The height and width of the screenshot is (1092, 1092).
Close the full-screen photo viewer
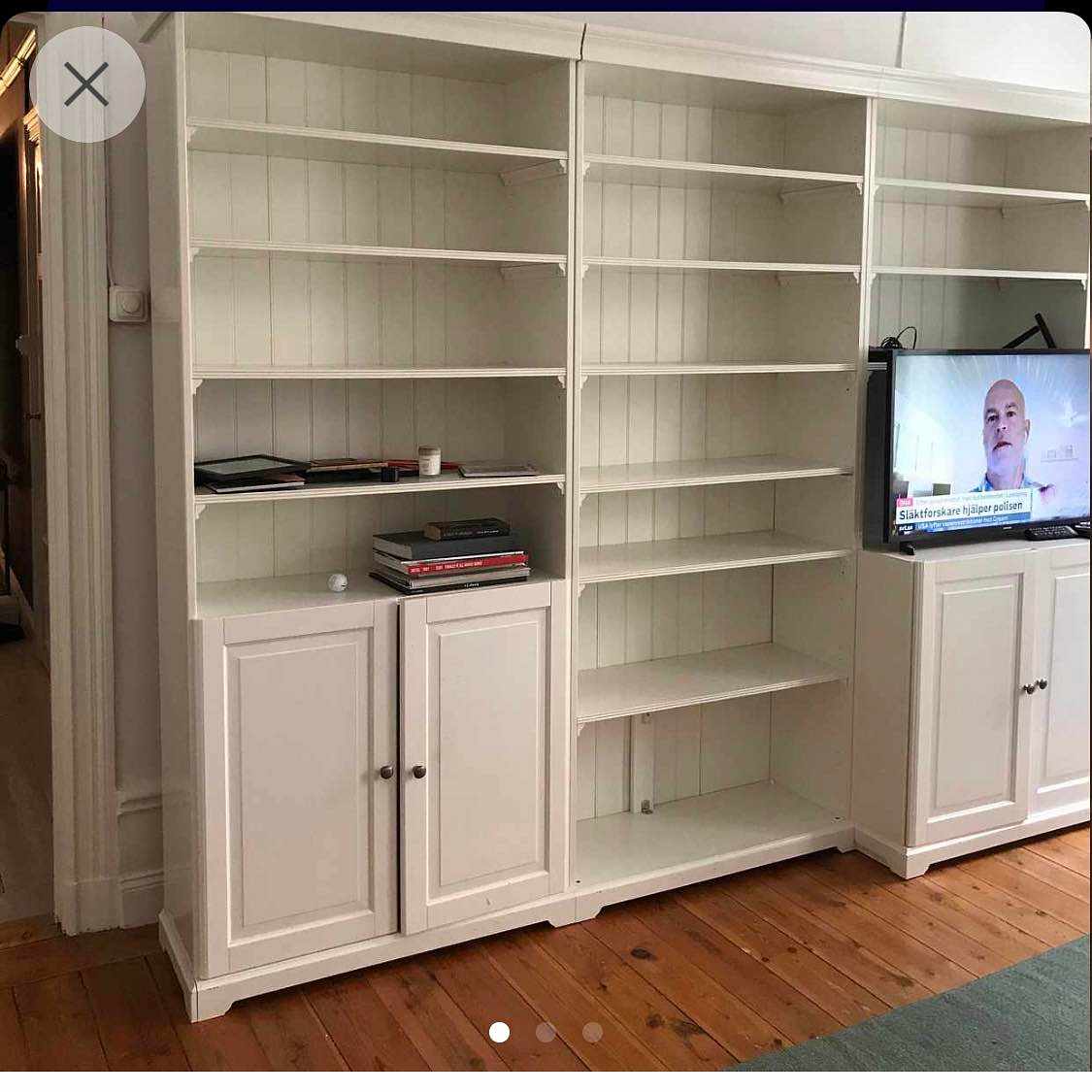coord(86,85)
